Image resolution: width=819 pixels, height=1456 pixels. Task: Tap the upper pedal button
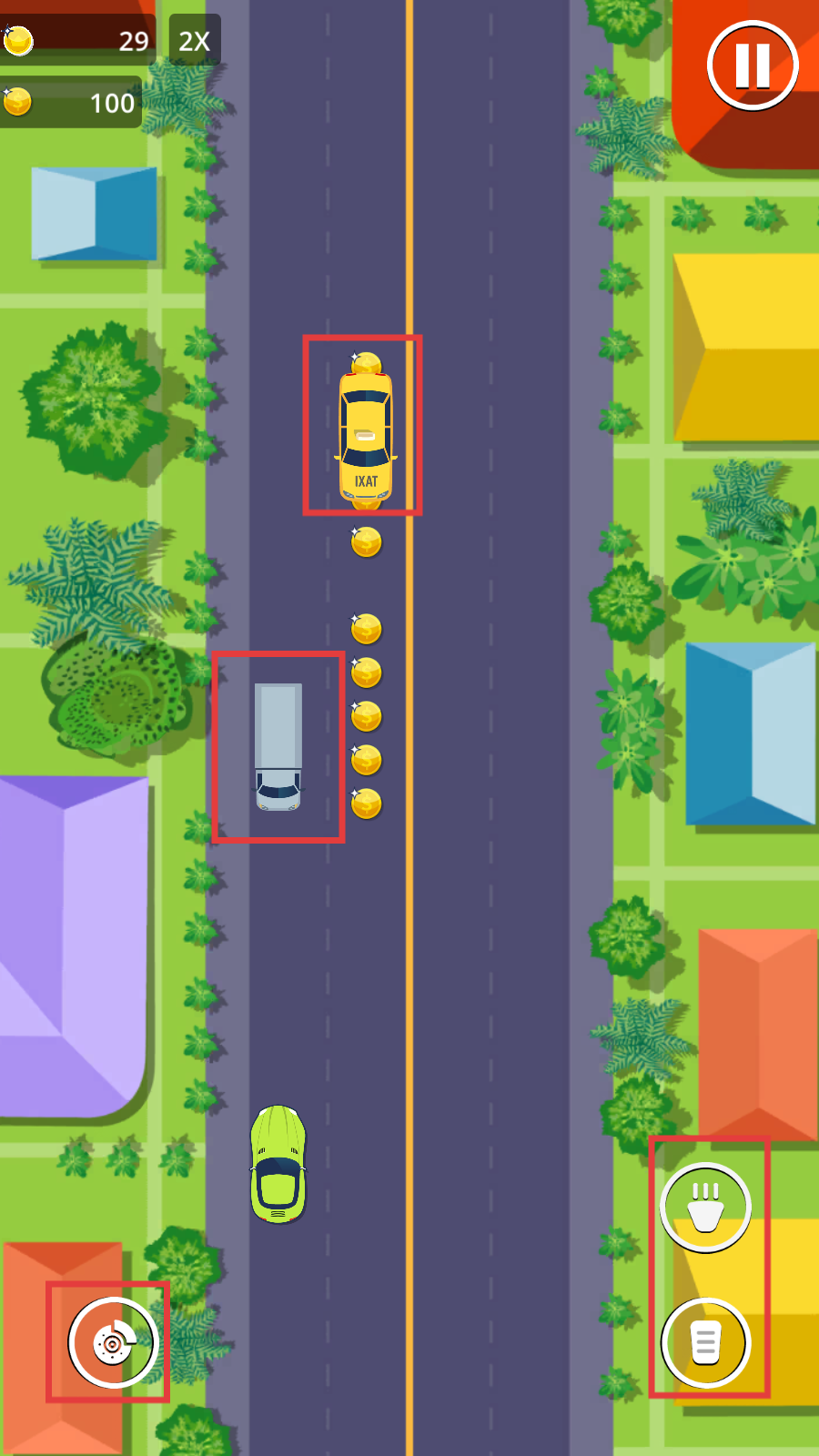(705, 1208)
